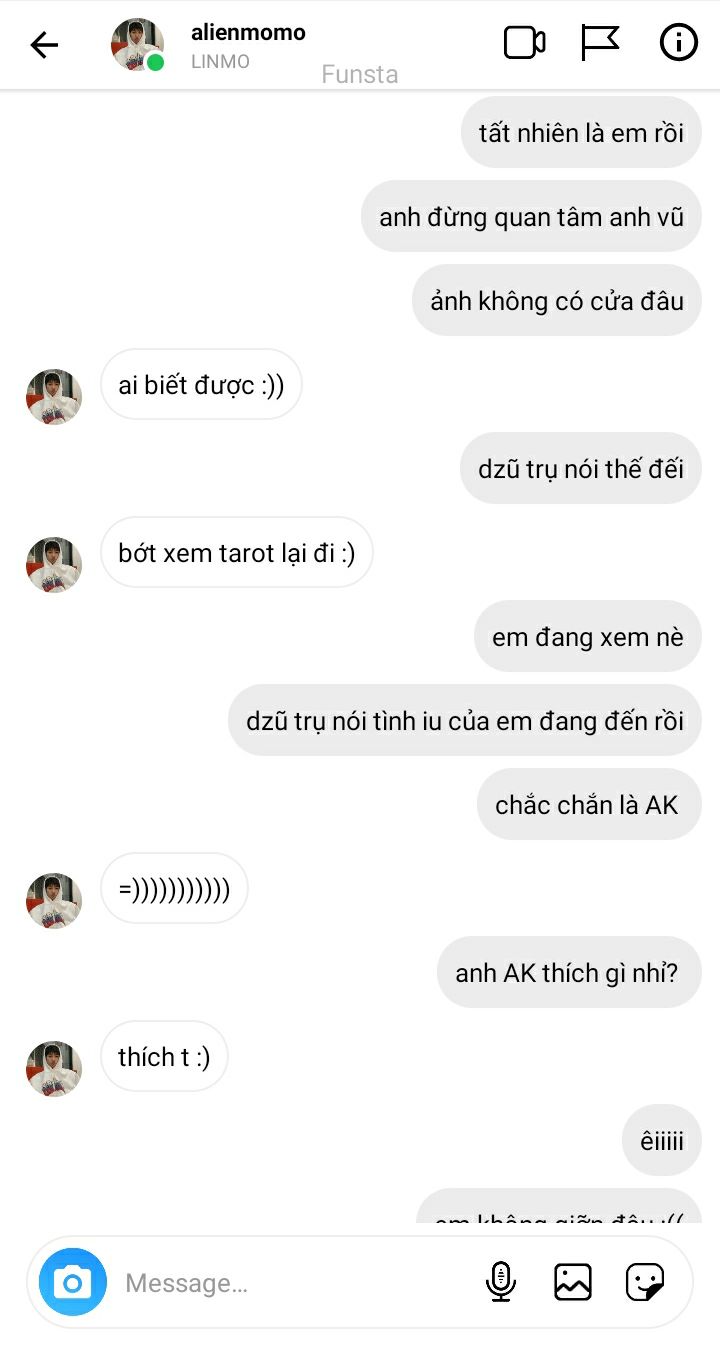
Task: Go back using the arrow icon
Action: [44, 44]
